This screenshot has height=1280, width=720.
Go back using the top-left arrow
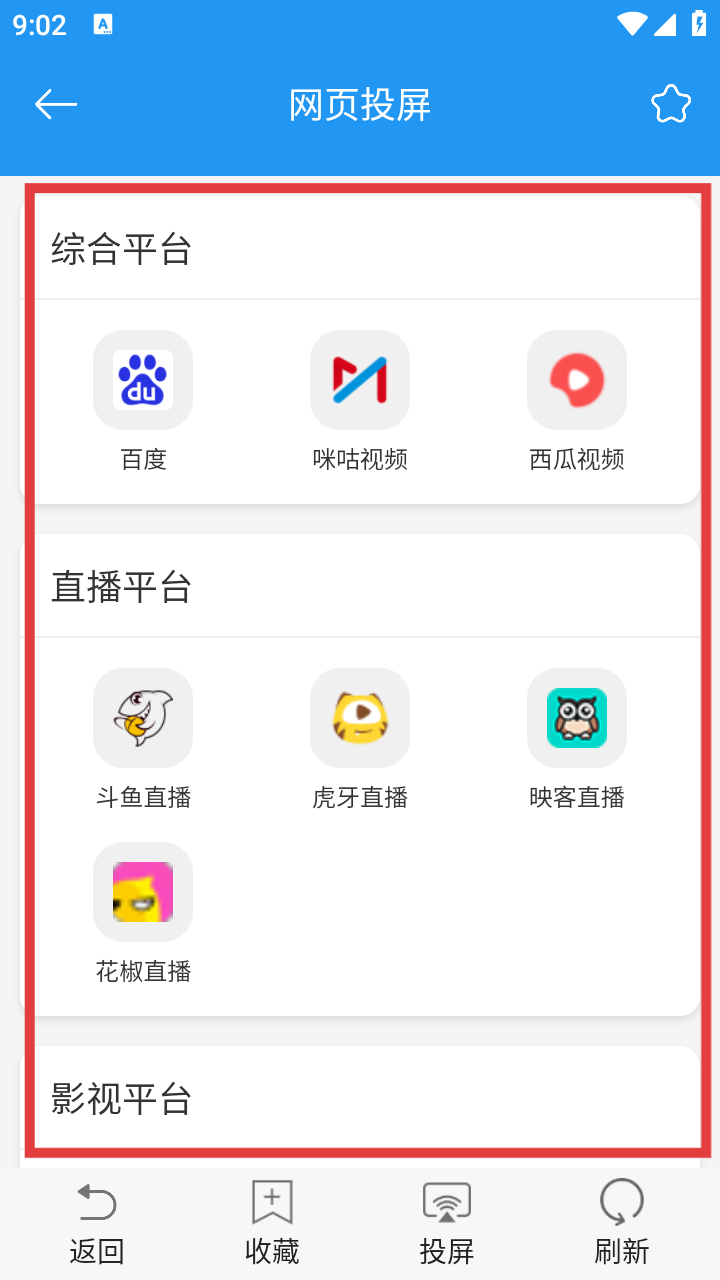click(56, 104)
